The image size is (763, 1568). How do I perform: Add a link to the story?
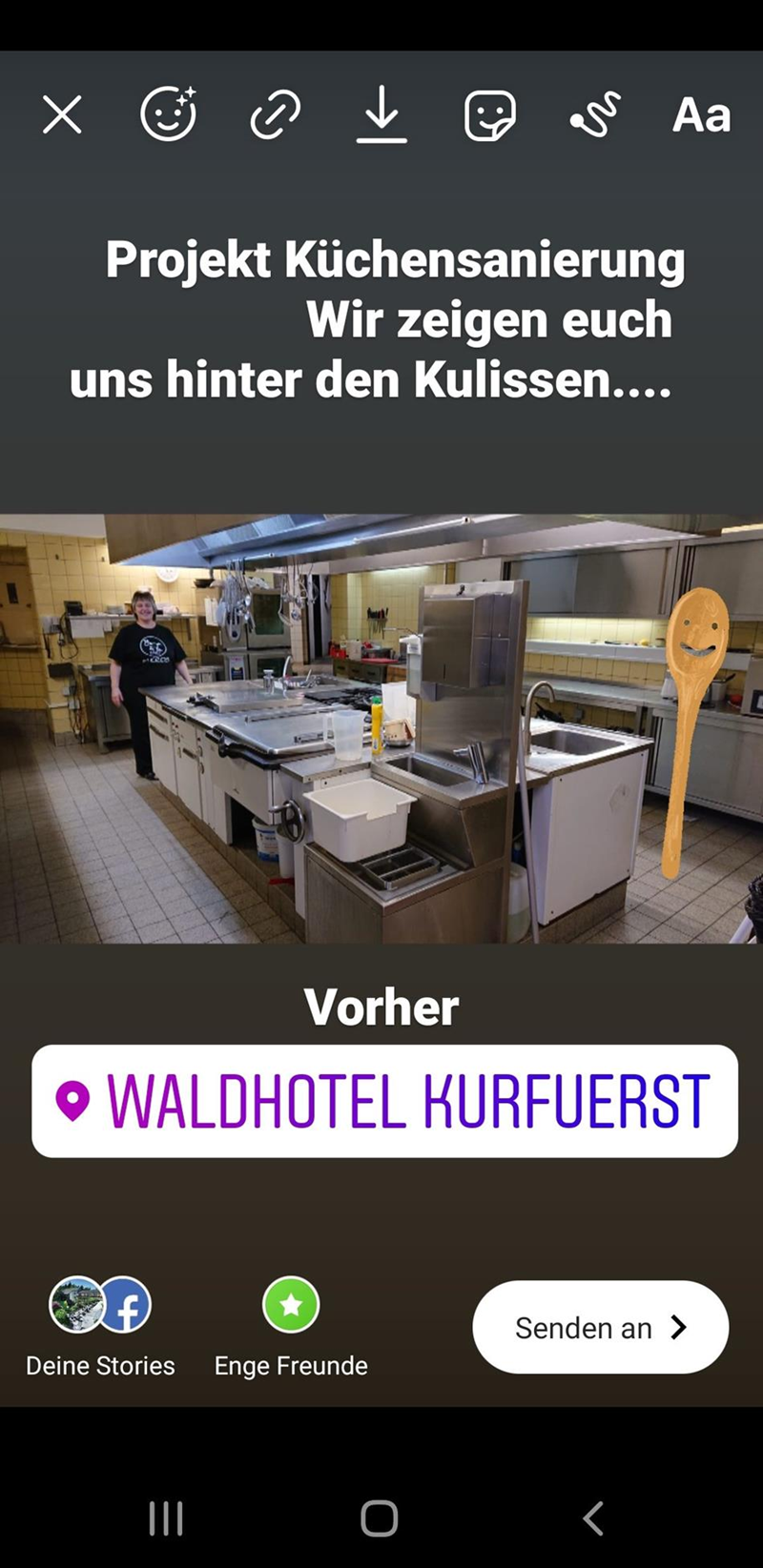(276, 115)
